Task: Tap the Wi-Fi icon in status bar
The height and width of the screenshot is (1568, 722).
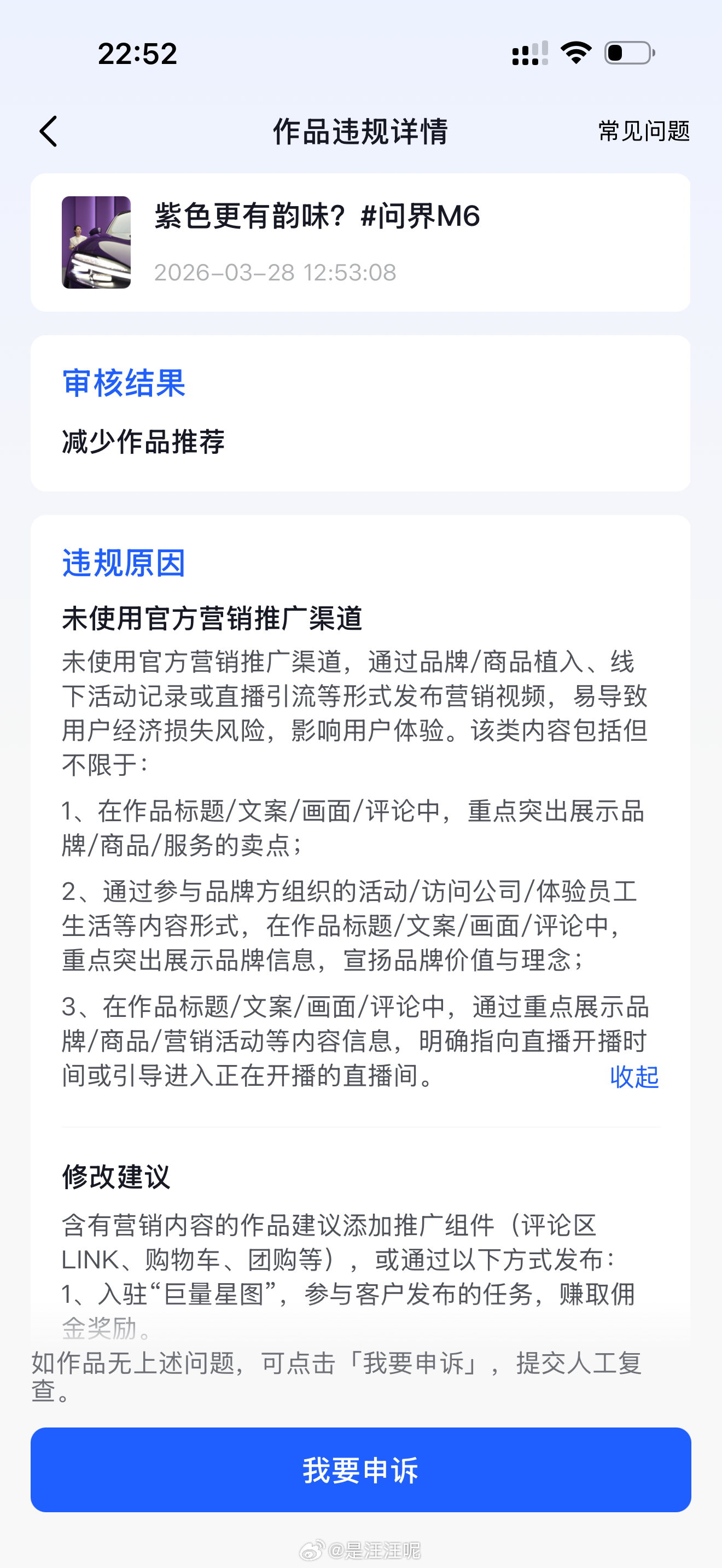Action: pos(577,53)
